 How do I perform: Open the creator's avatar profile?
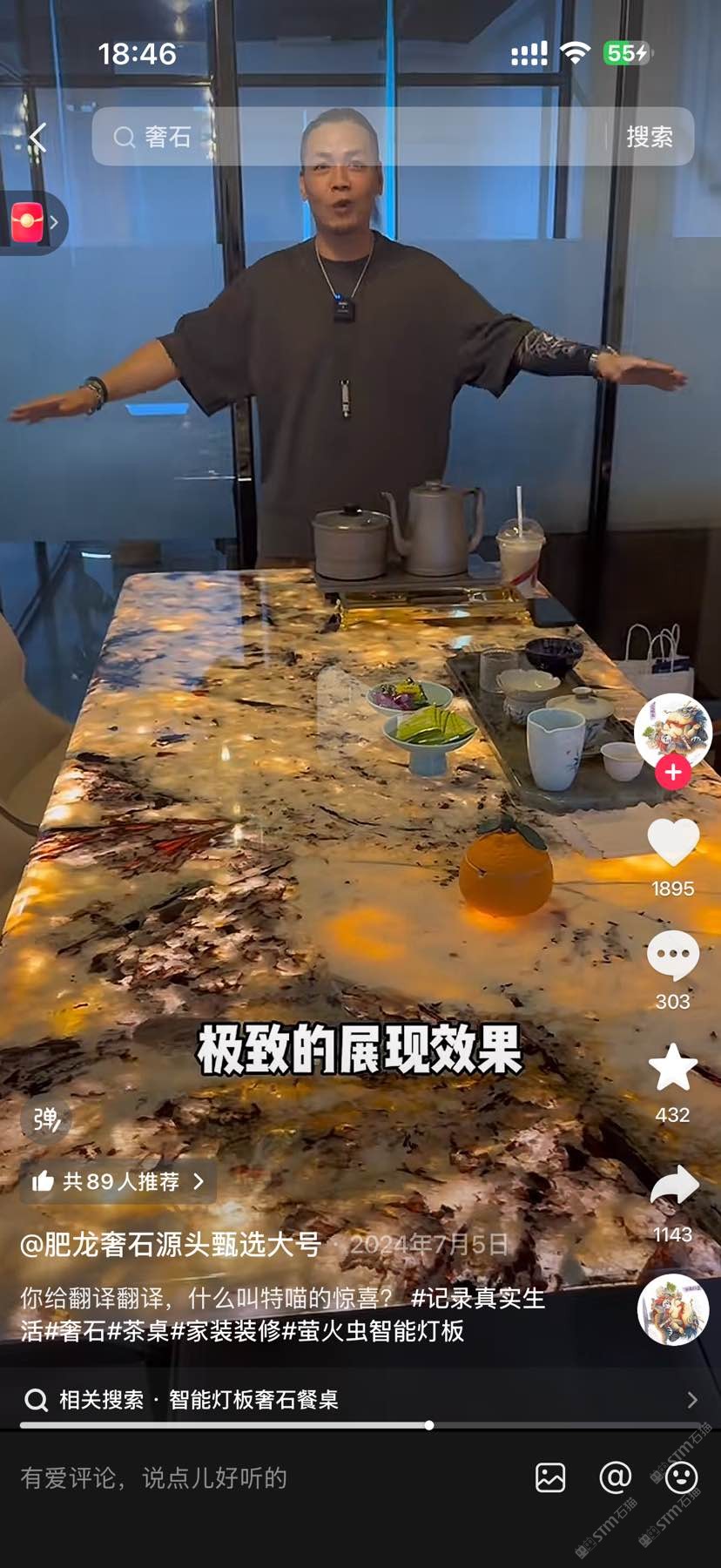672,730
